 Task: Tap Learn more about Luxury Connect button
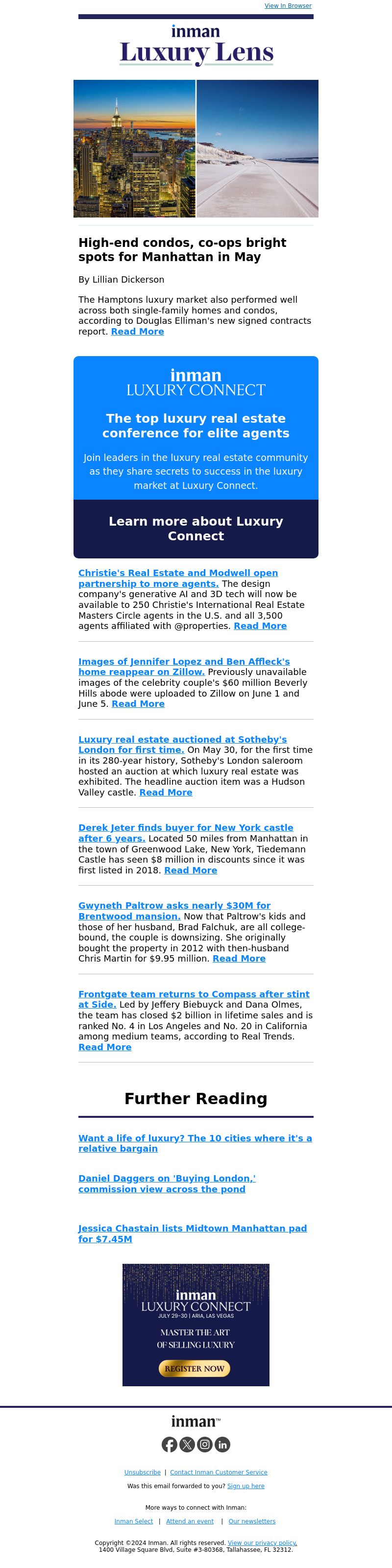[x=196, y=529]
